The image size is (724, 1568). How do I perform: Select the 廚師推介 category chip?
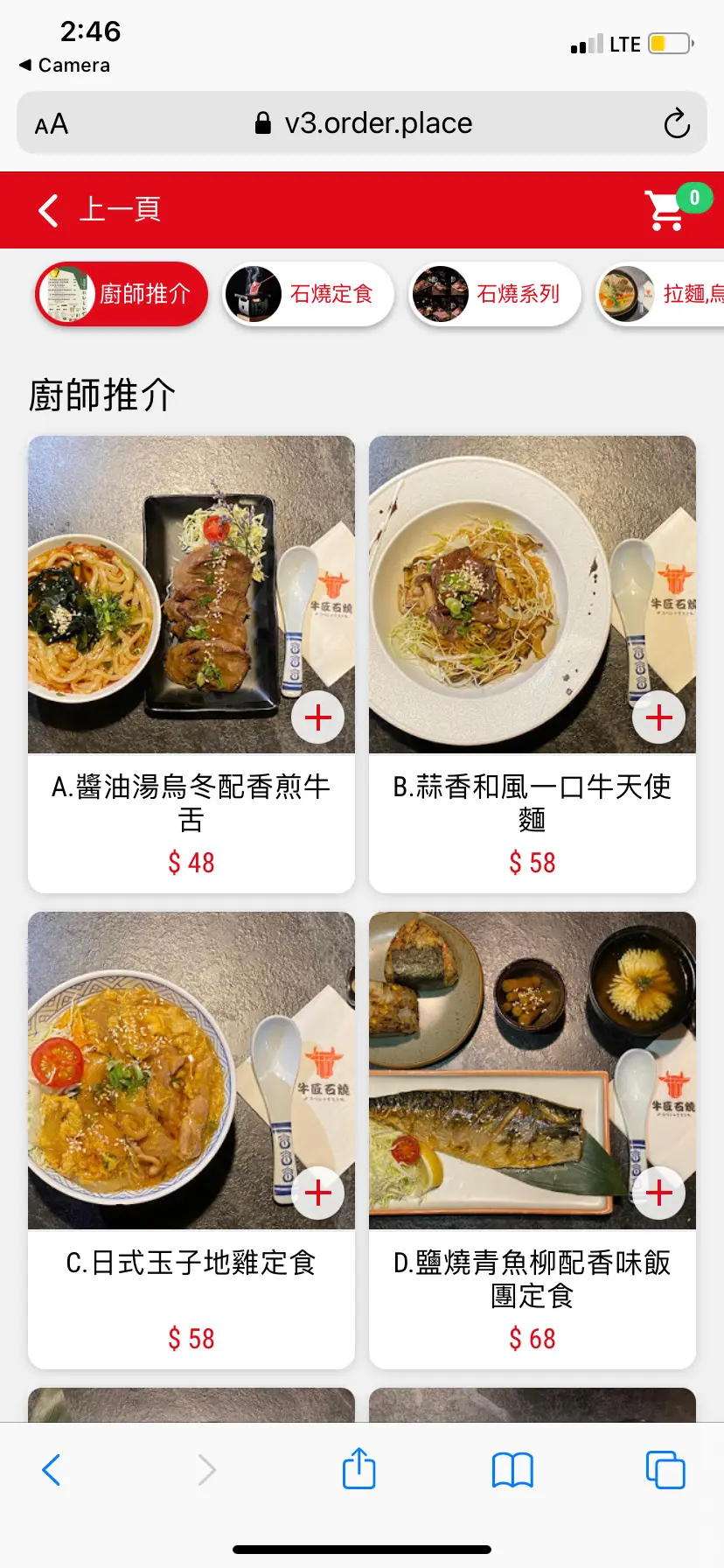point(122,294)
